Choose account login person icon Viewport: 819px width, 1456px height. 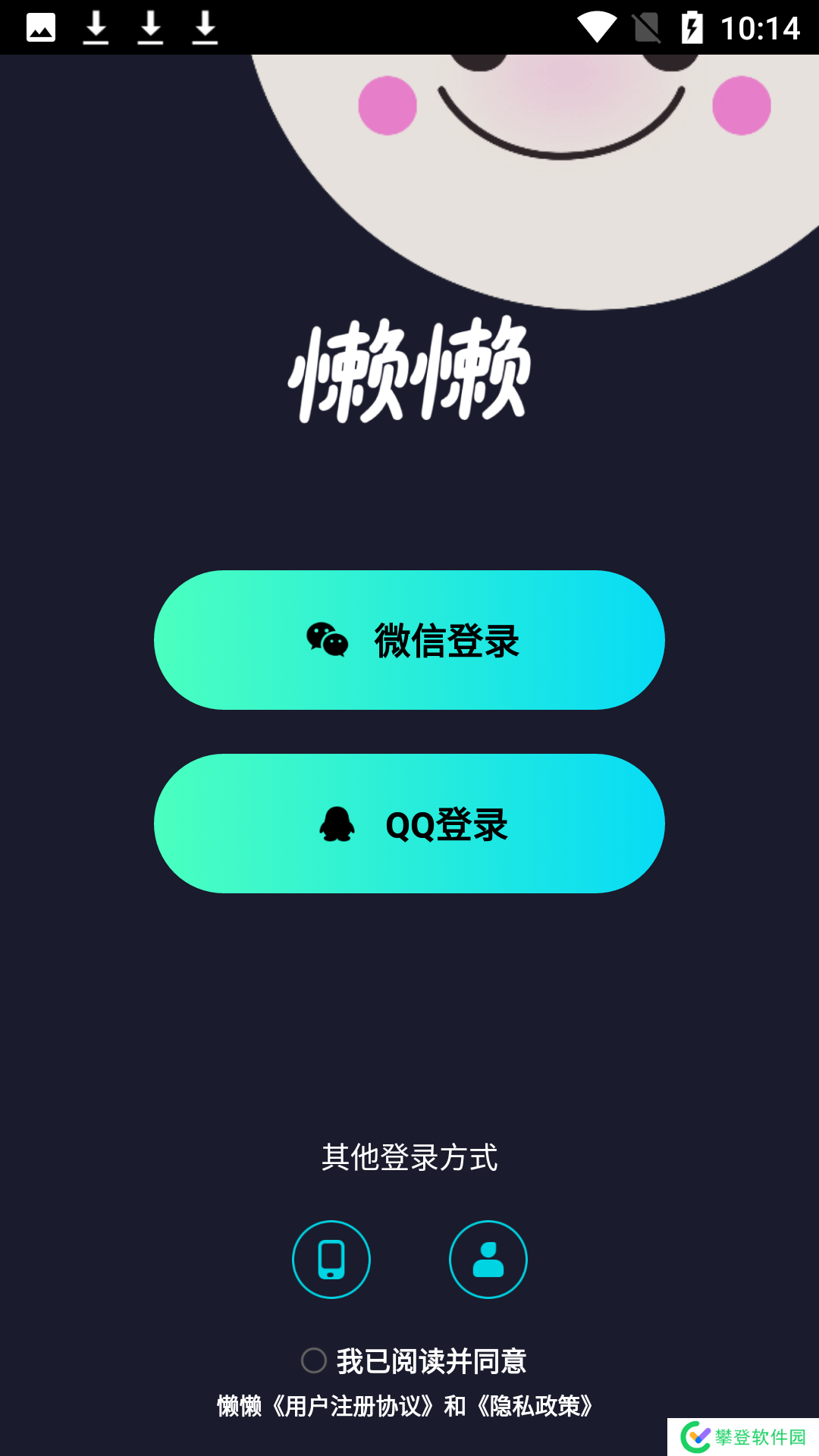(x=488, y=1260)
